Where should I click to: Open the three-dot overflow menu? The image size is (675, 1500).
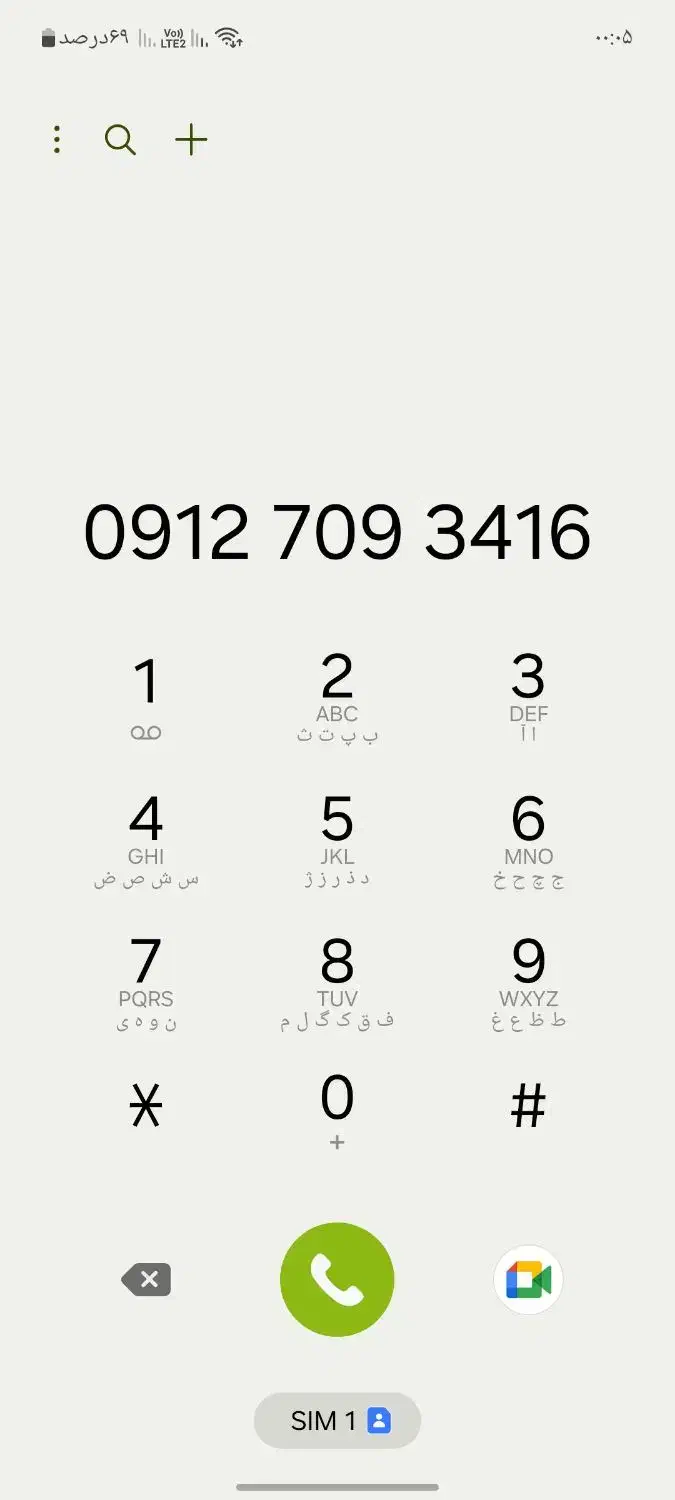click(57, 139)
